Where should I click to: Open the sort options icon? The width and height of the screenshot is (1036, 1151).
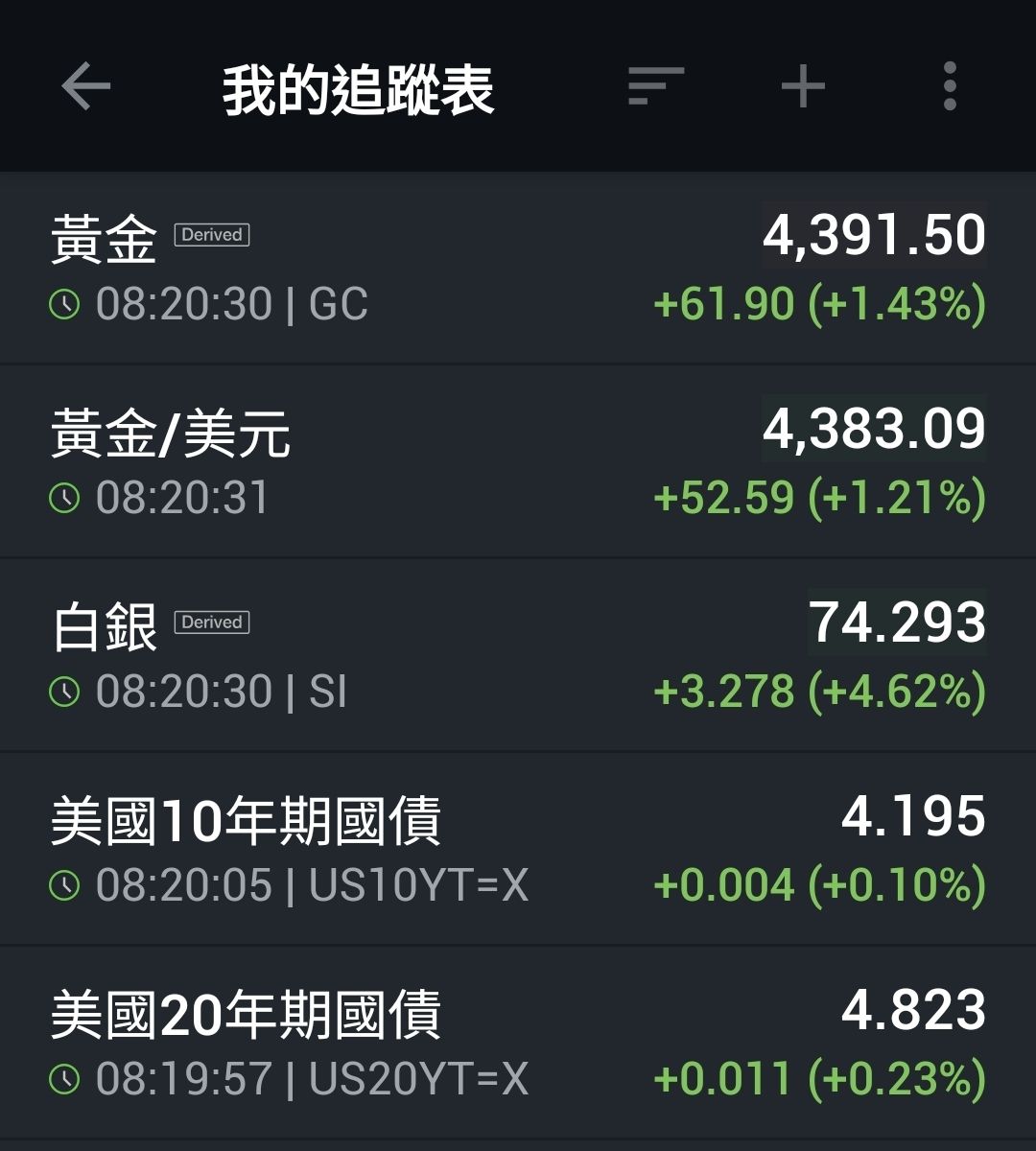point(656,87)
